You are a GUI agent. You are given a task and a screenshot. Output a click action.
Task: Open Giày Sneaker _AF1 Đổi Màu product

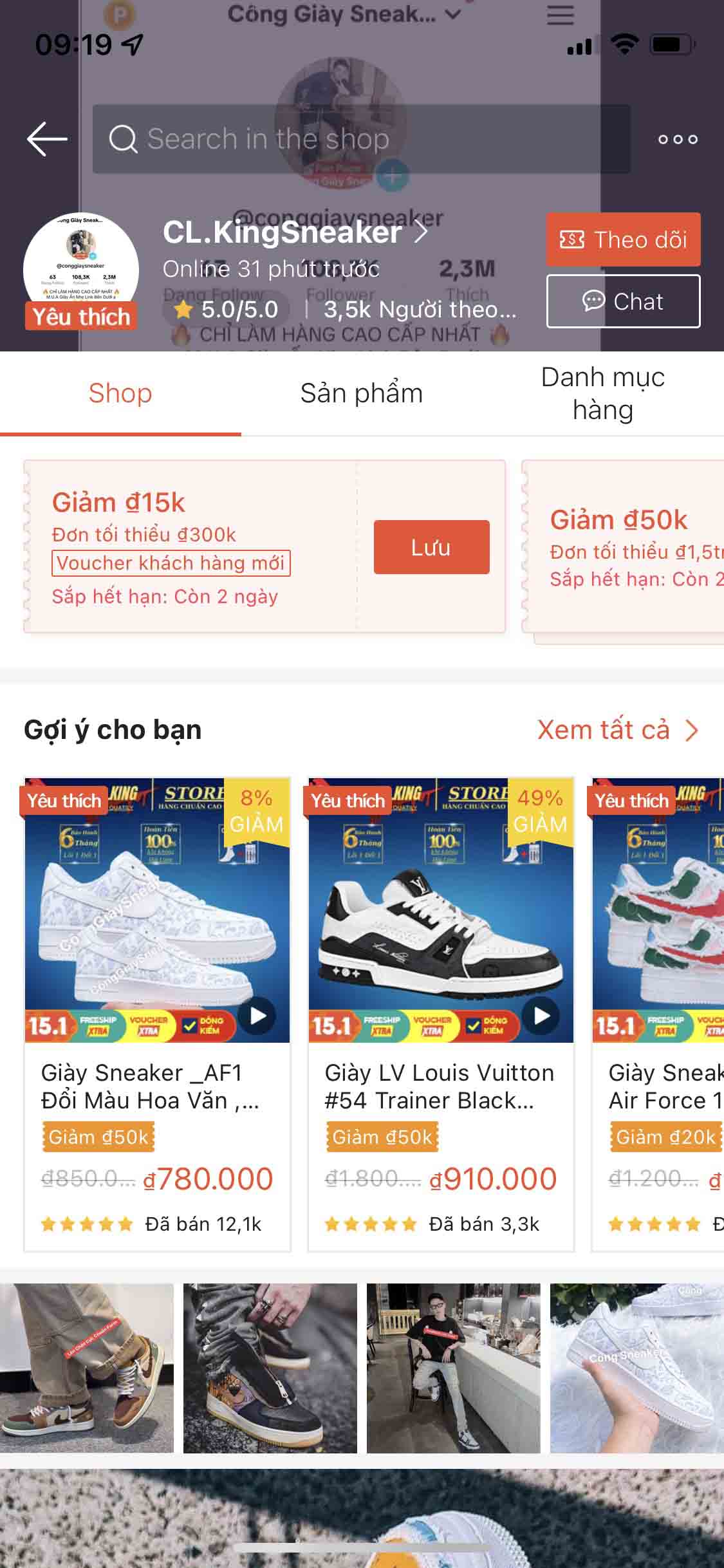[157, 1013]
